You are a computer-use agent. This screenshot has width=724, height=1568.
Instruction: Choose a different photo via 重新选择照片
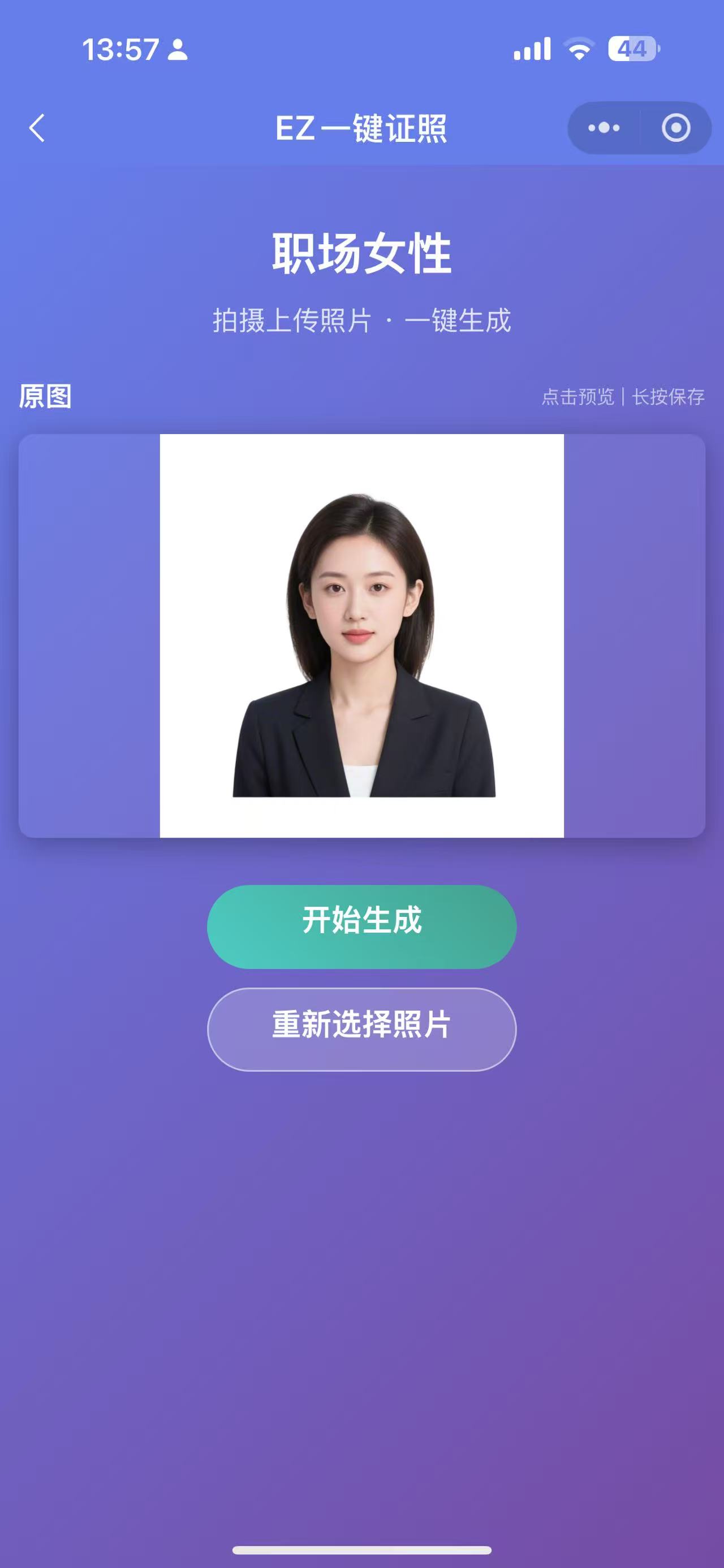[x=361, y=1029]
